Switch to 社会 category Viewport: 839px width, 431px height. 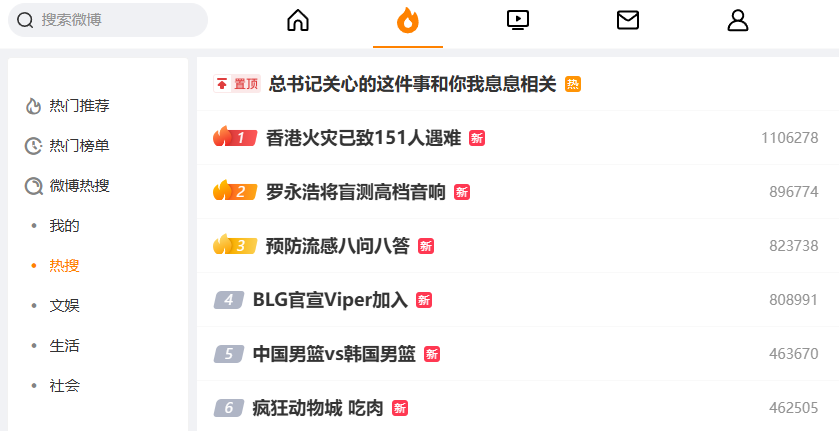coord(64,386)
